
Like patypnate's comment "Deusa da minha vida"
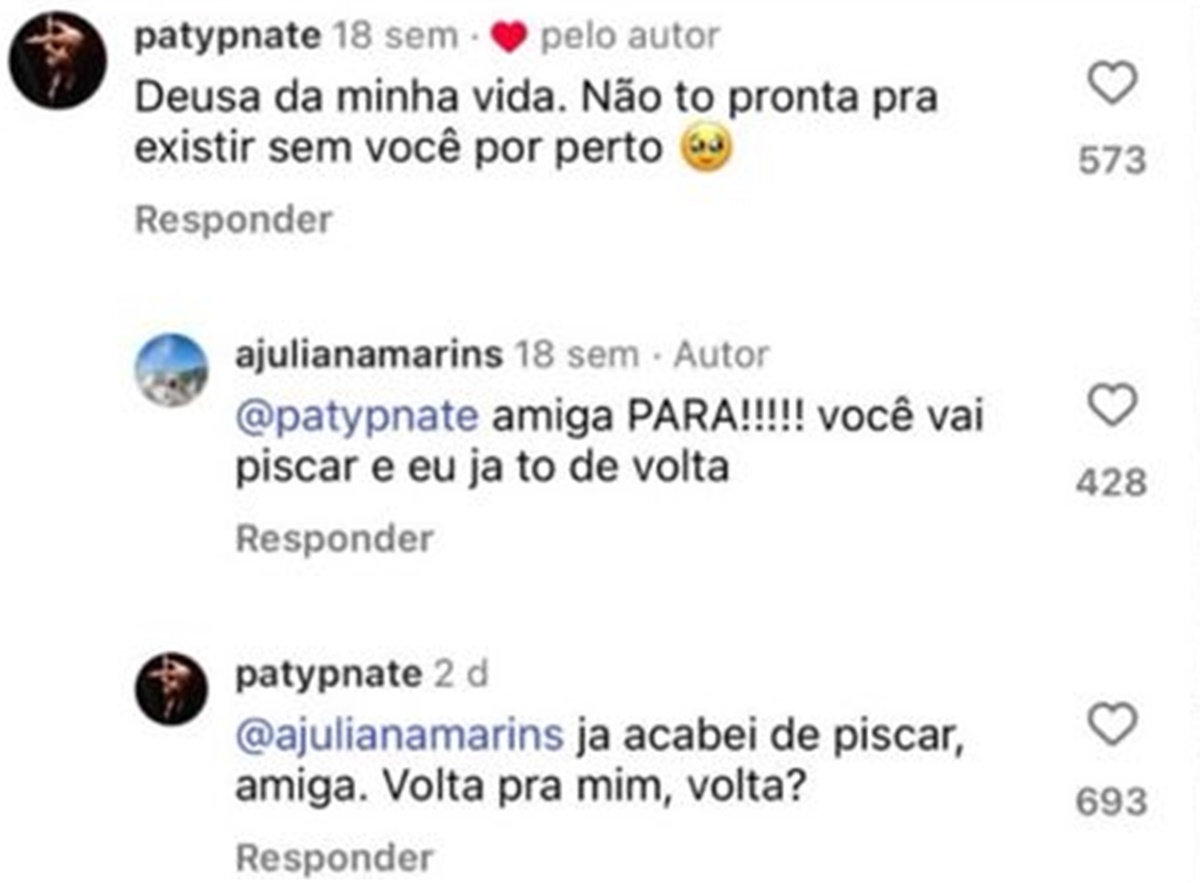click(1112, 84)
